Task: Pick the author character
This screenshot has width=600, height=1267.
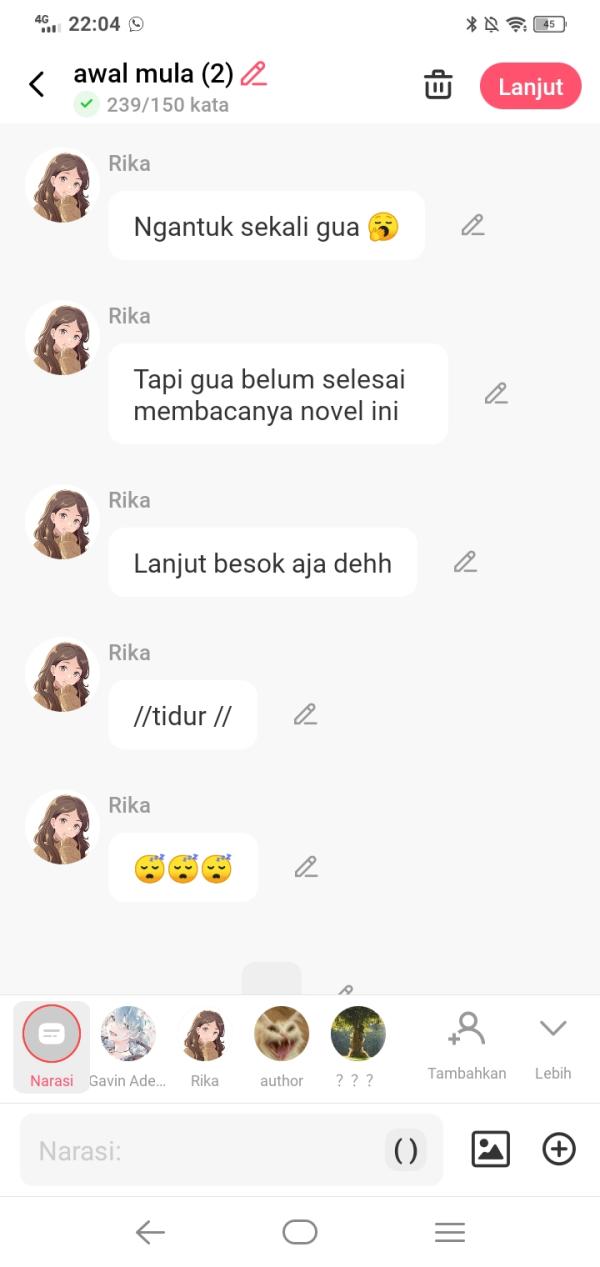Action: 281,1046
